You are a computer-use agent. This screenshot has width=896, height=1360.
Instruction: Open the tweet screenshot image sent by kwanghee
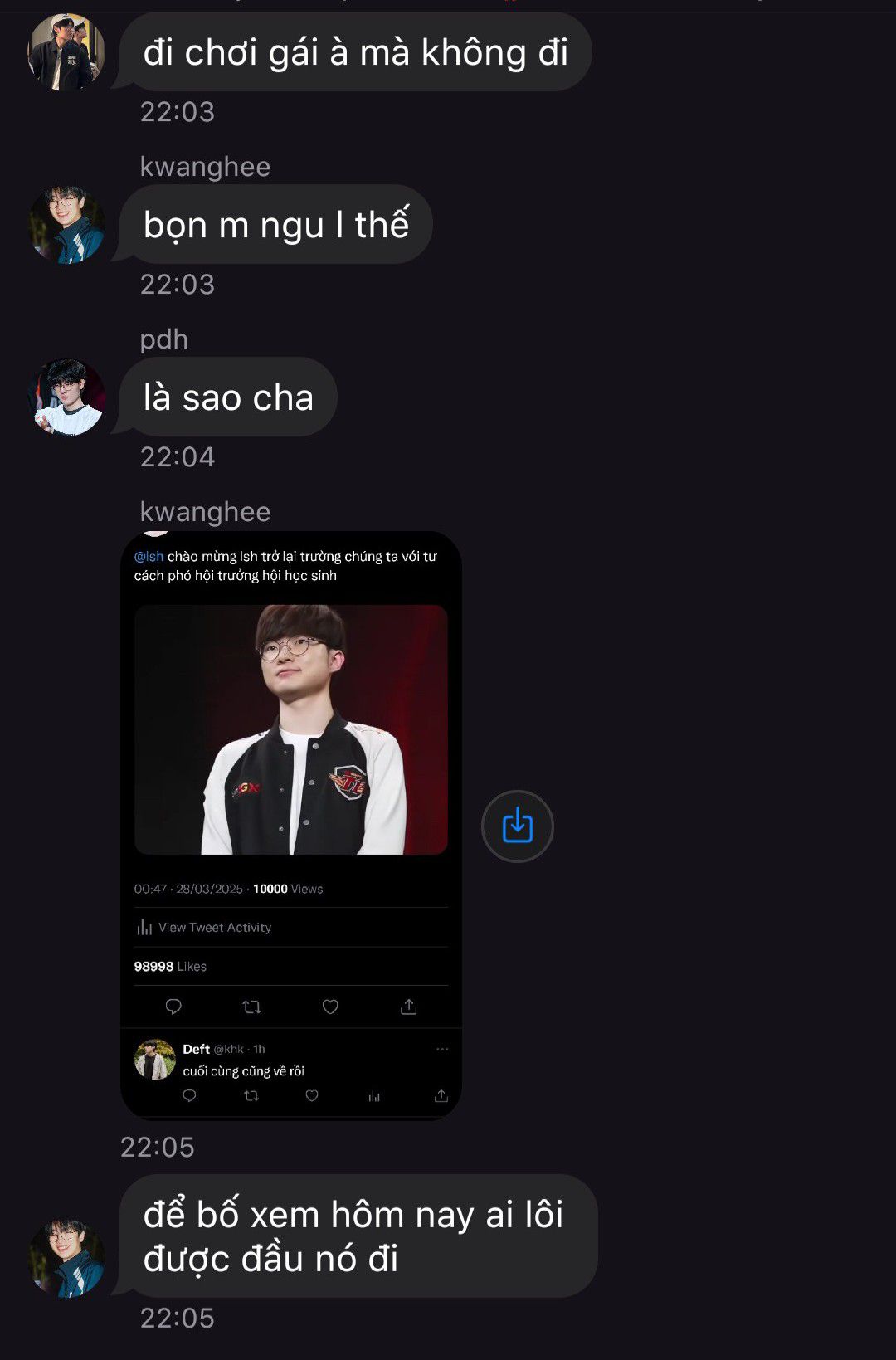290,826
